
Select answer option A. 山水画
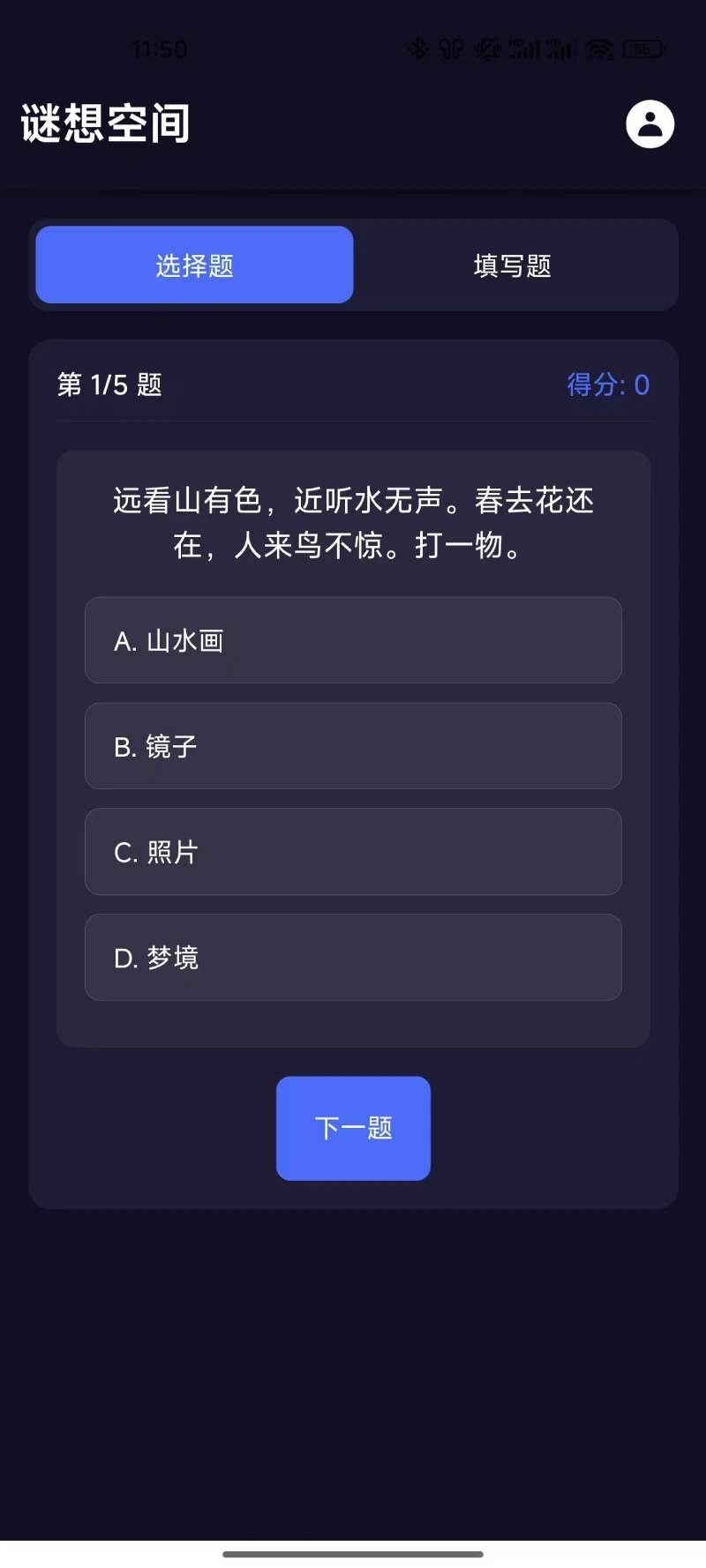(353, 640)
